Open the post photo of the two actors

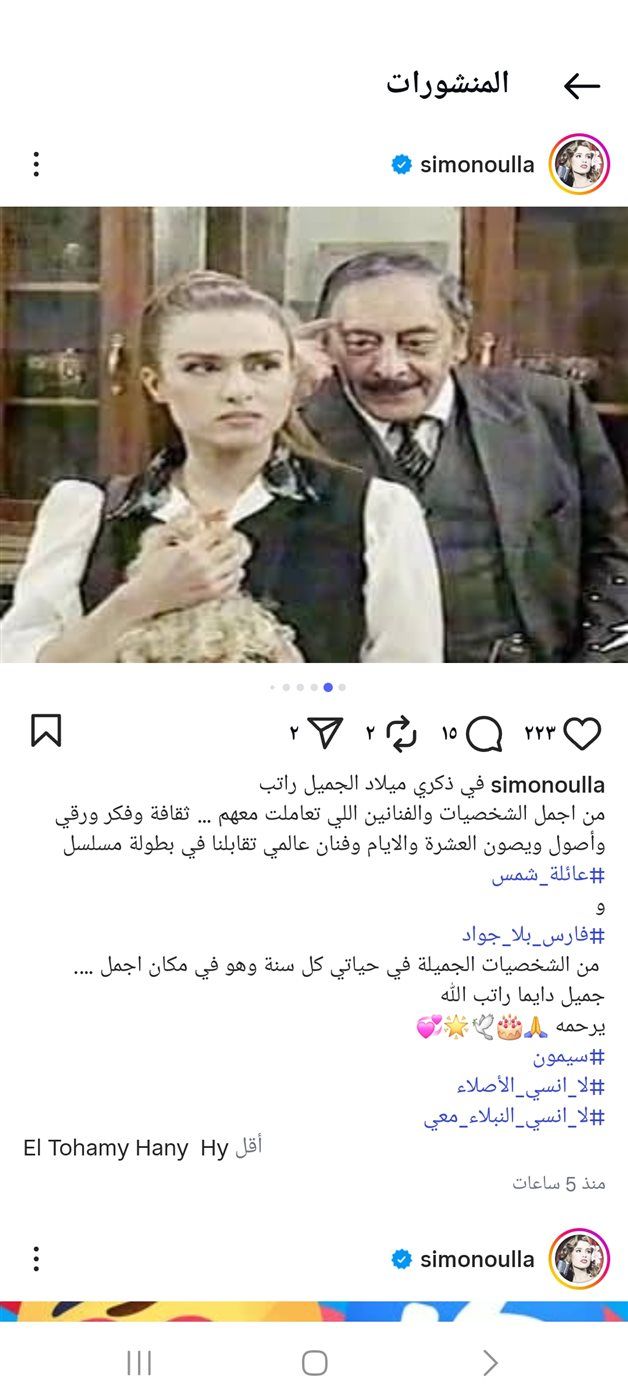[x=314, y=435]
